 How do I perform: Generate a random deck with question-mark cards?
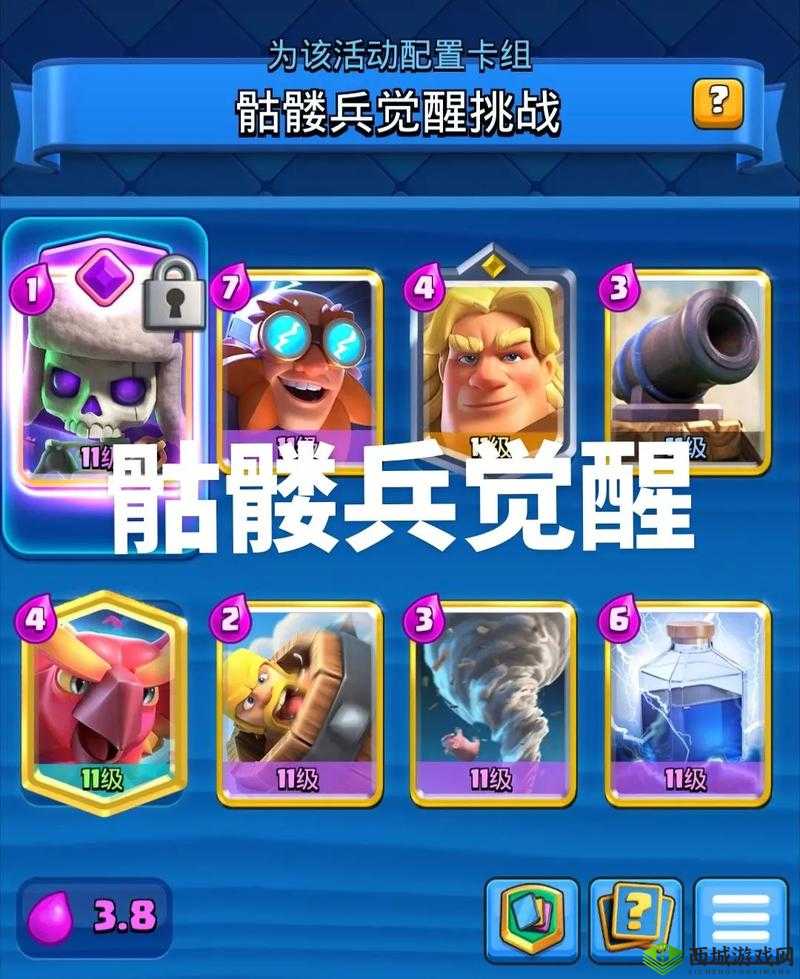(635, 918)
